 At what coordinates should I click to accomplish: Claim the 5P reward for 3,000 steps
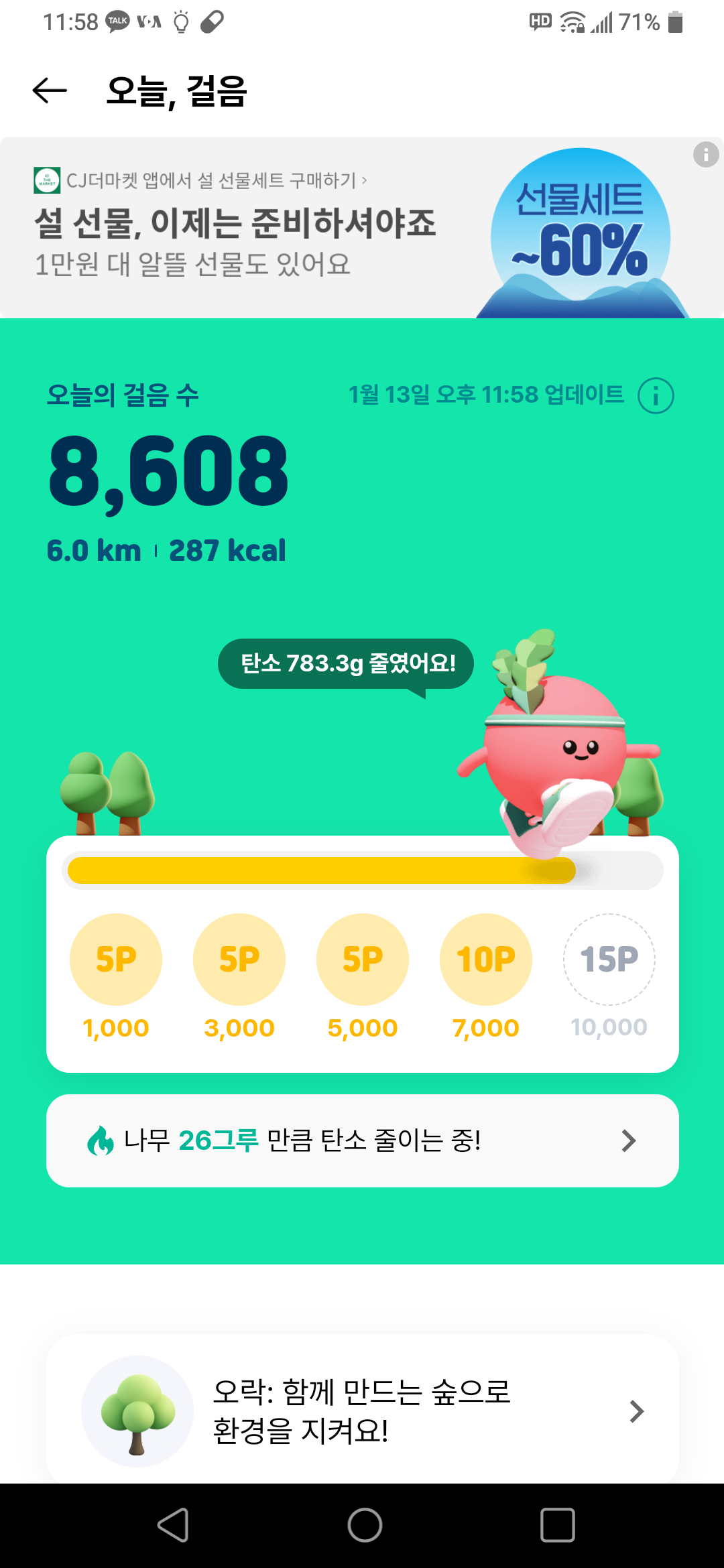239,959
